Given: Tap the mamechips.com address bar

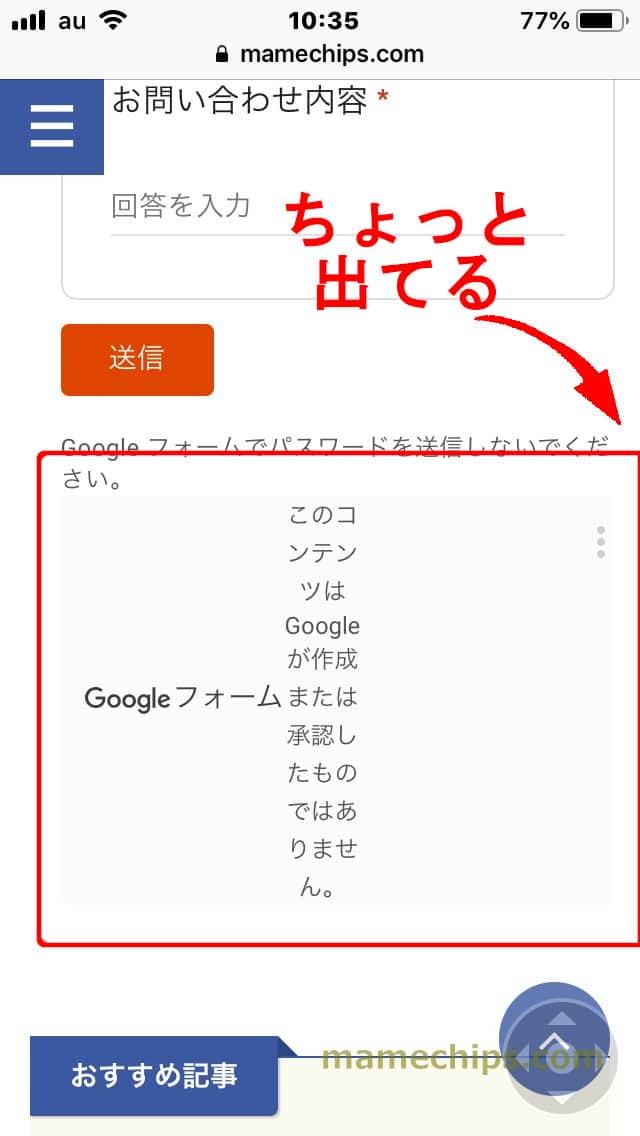Looking at the screenshot, I should click(320, 54).
